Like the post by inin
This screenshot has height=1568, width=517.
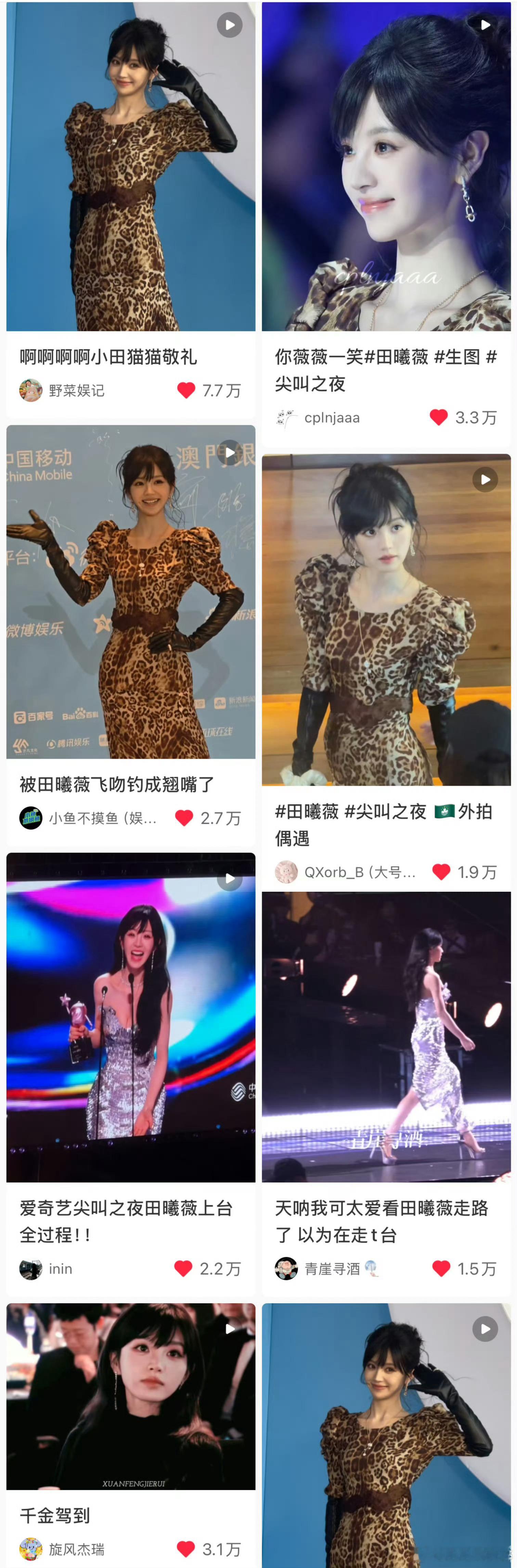tap(183, 1268)
